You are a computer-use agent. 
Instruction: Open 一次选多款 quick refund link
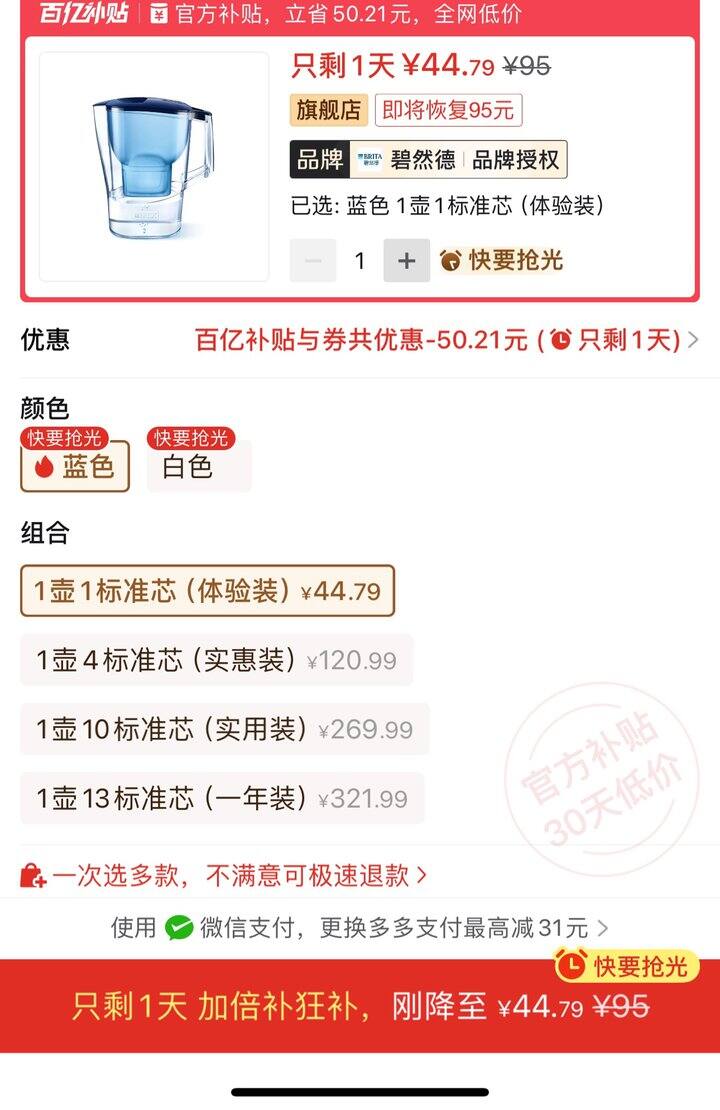(224, 876)
